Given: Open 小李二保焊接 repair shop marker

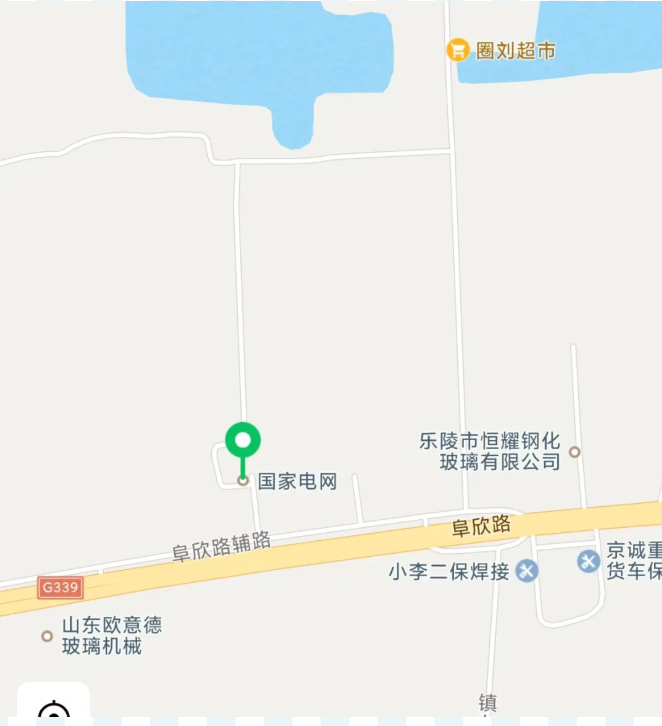Looking at the screenshot, I should pyautogui.click(x=527, y=571).
